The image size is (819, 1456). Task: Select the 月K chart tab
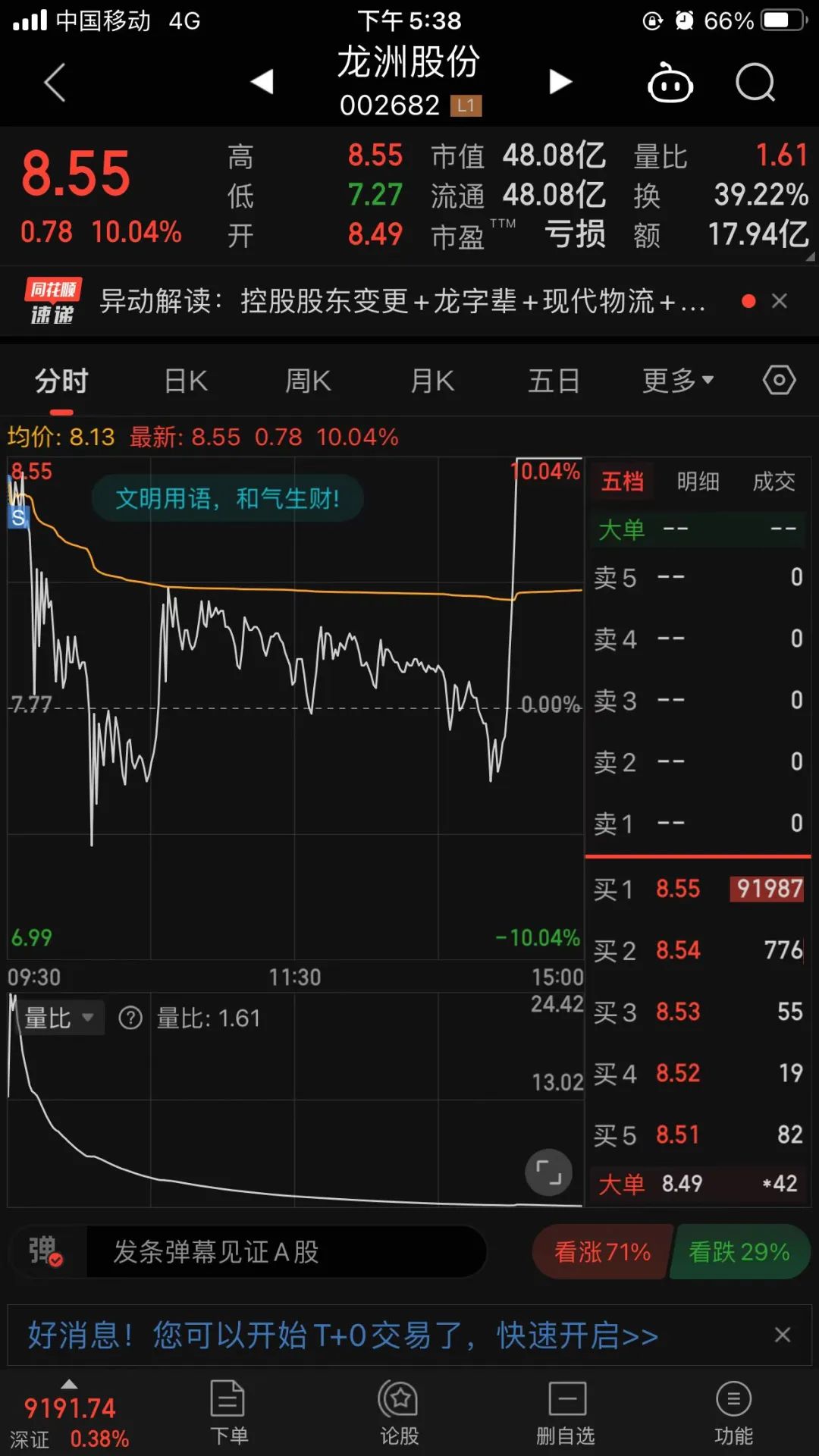431,381
